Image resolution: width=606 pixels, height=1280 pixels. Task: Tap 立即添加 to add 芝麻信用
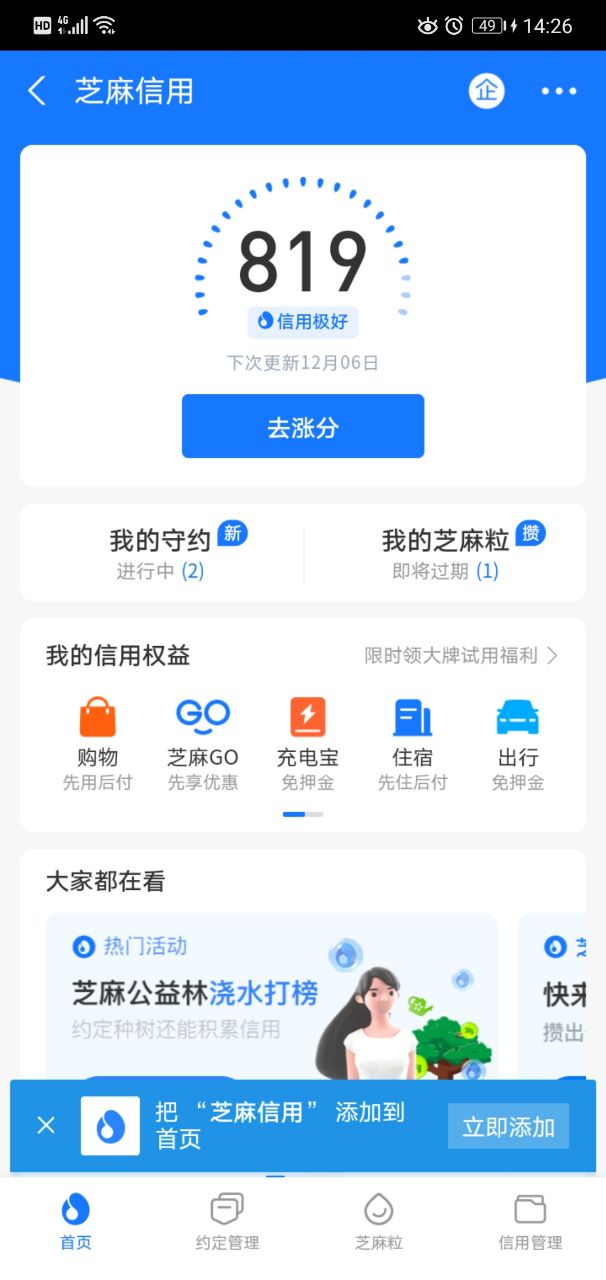(508, 1126)
